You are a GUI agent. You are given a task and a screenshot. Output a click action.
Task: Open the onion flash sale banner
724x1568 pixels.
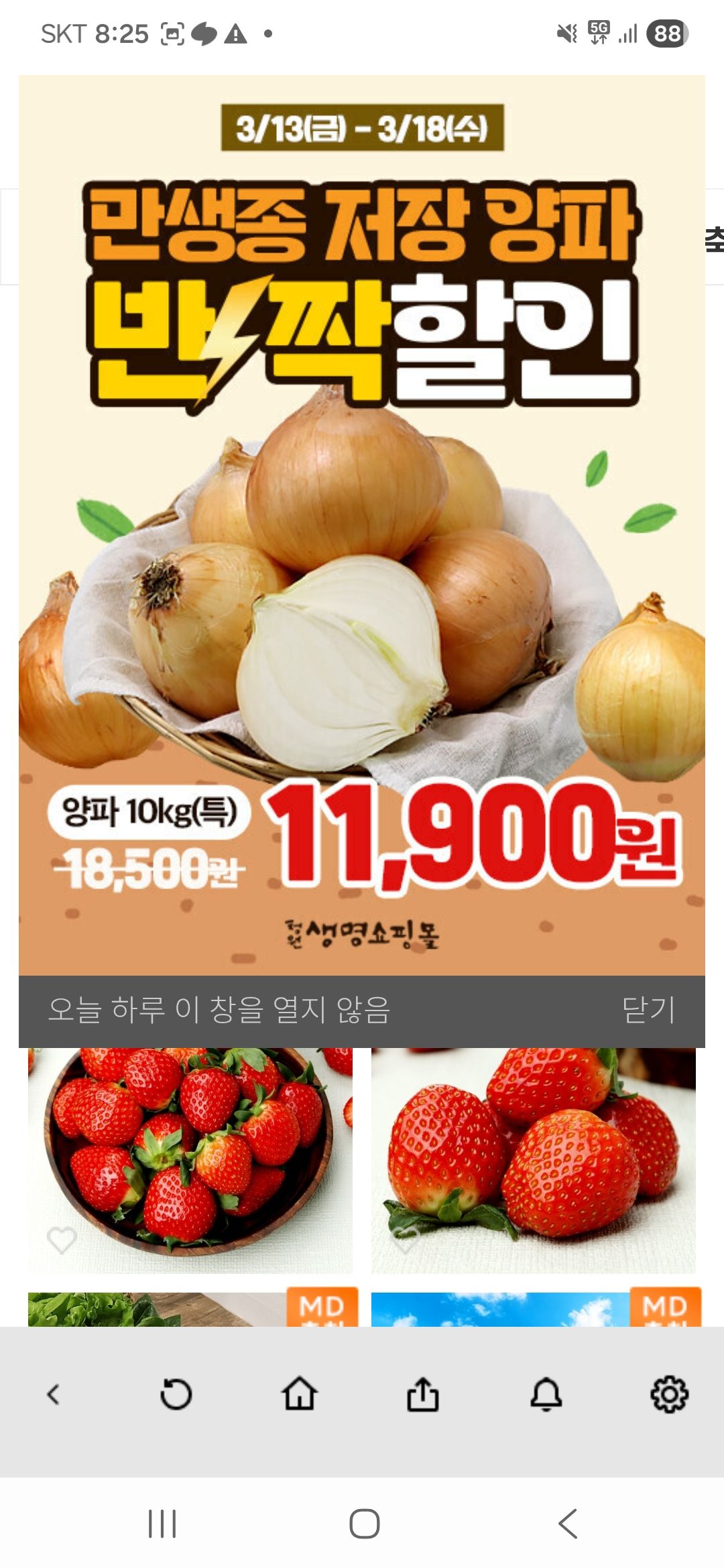click(x=362, y=525)
